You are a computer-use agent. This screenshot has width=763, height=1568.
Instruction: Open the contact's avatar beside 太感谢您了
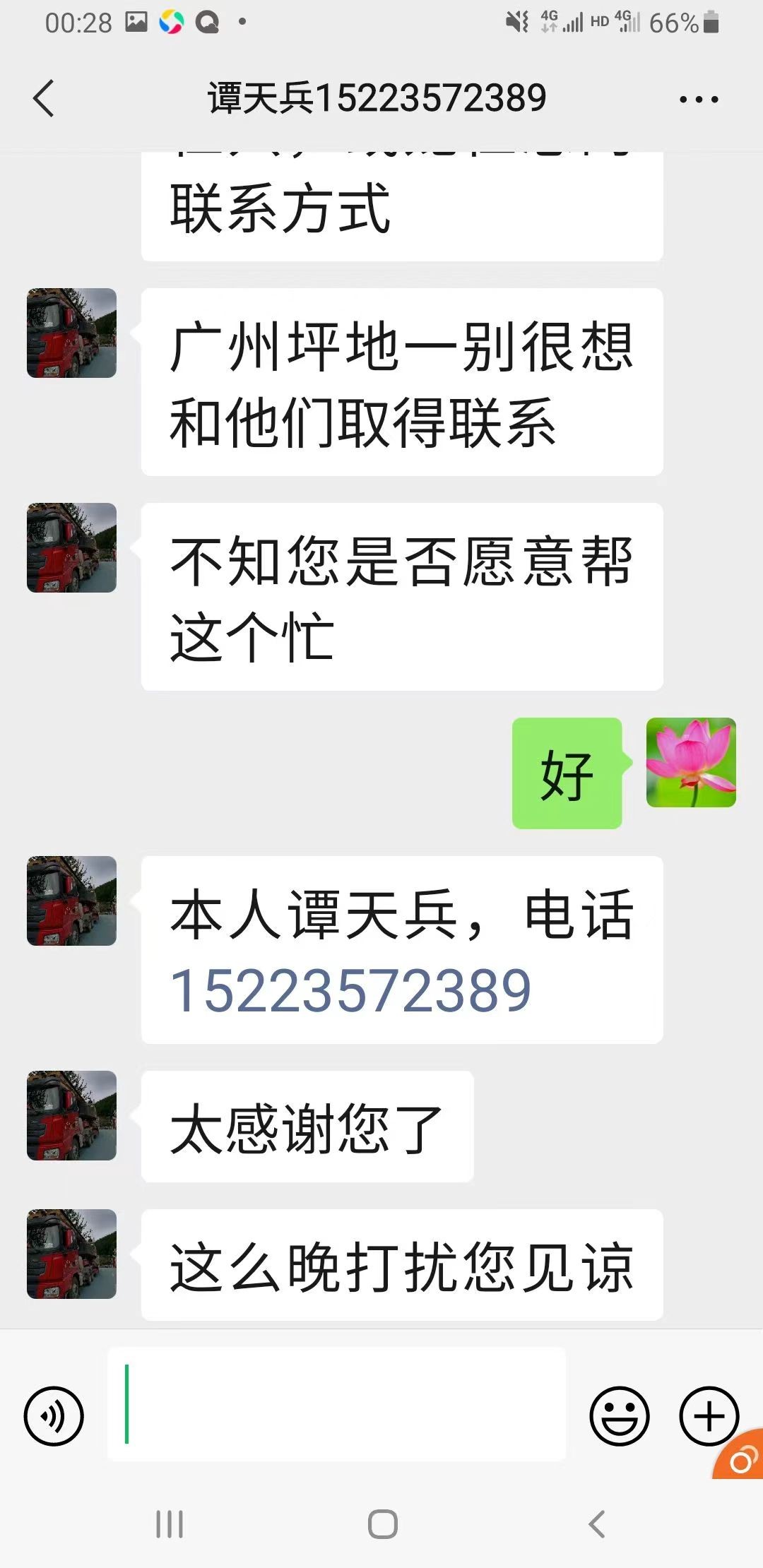click(x=71, y=1115)
